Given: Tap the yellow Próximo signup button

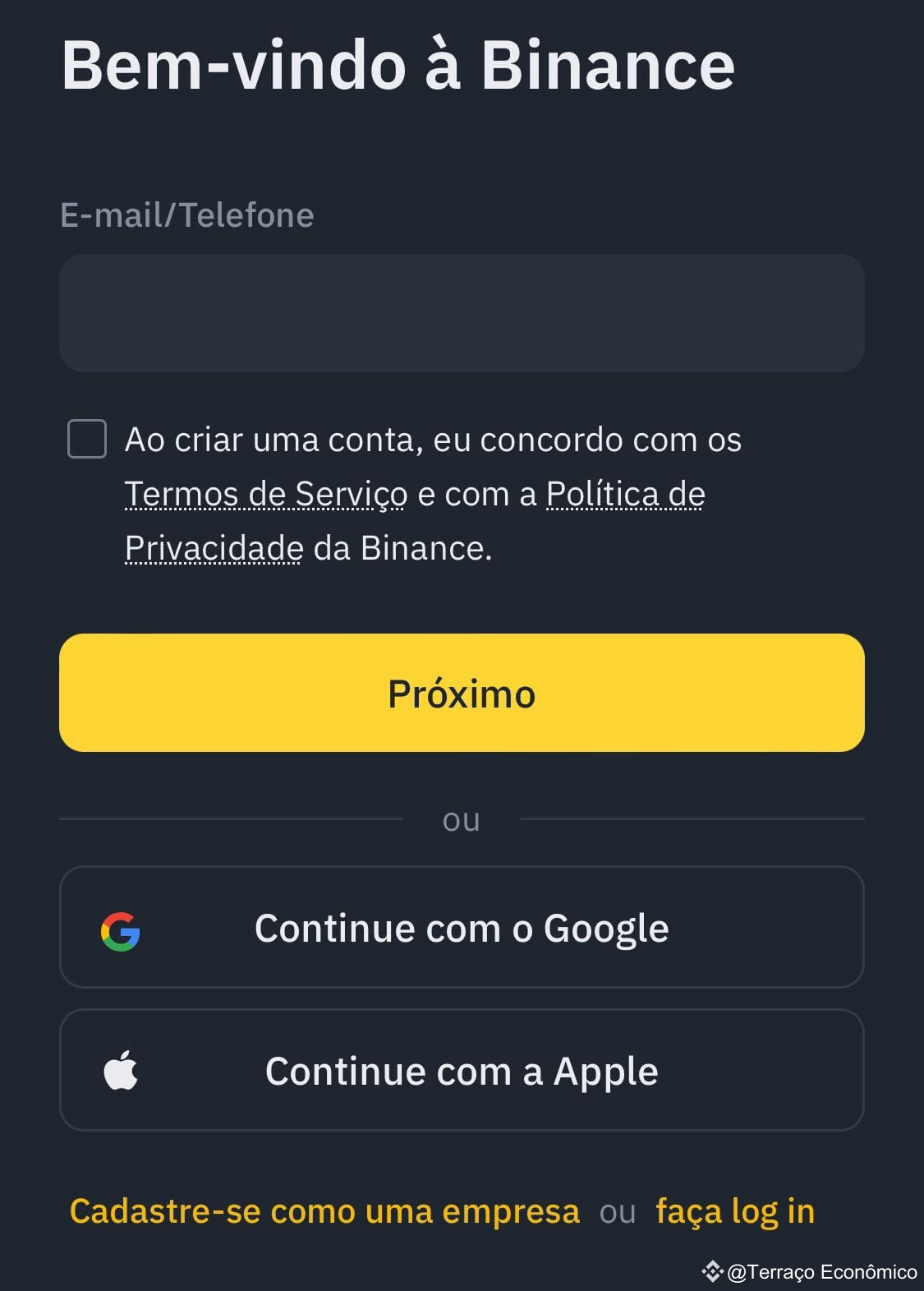Looking at the screenshot, I should 462,693.
